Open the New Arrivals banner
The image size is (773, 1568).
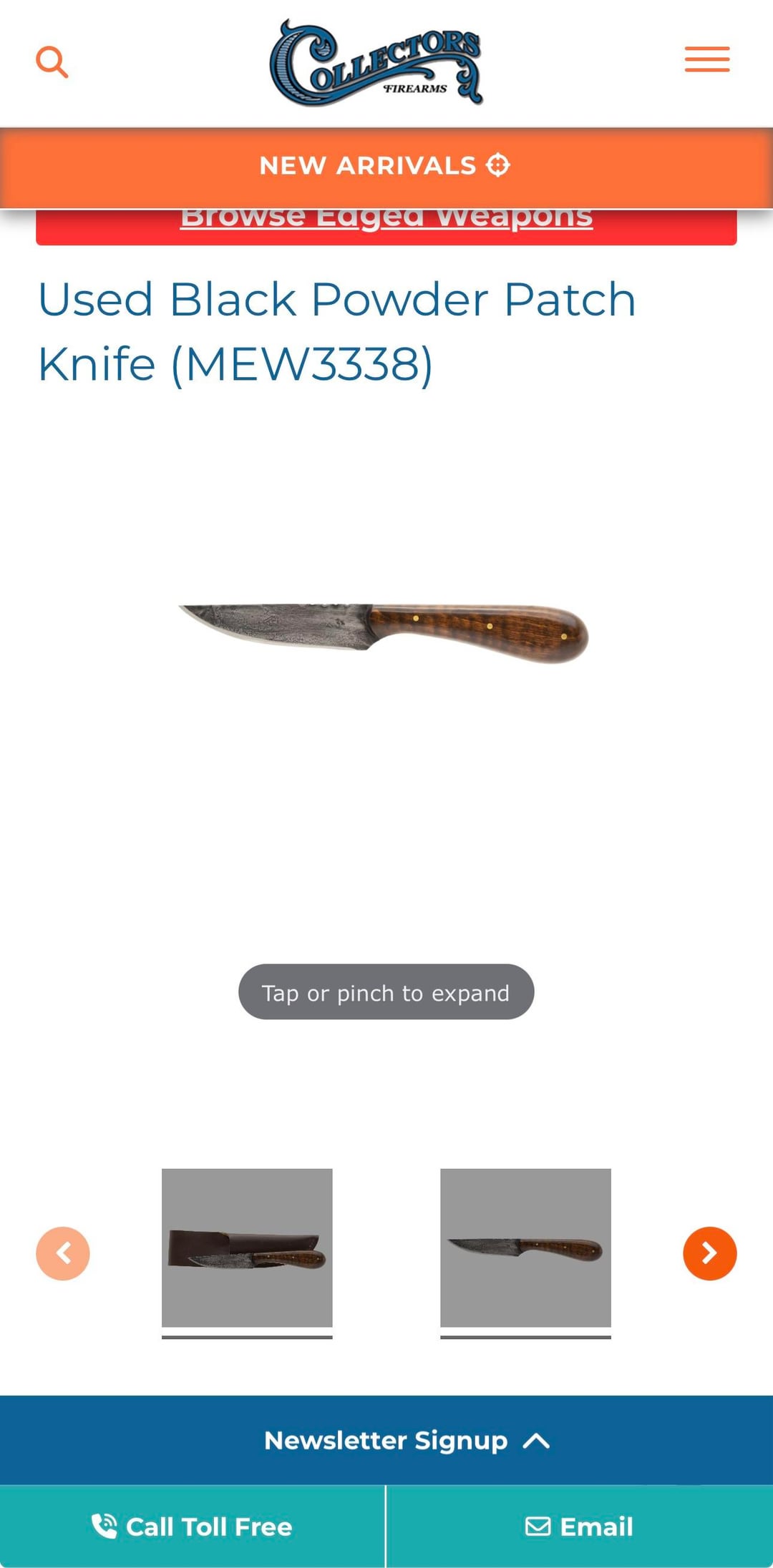(x=386, y=166)
